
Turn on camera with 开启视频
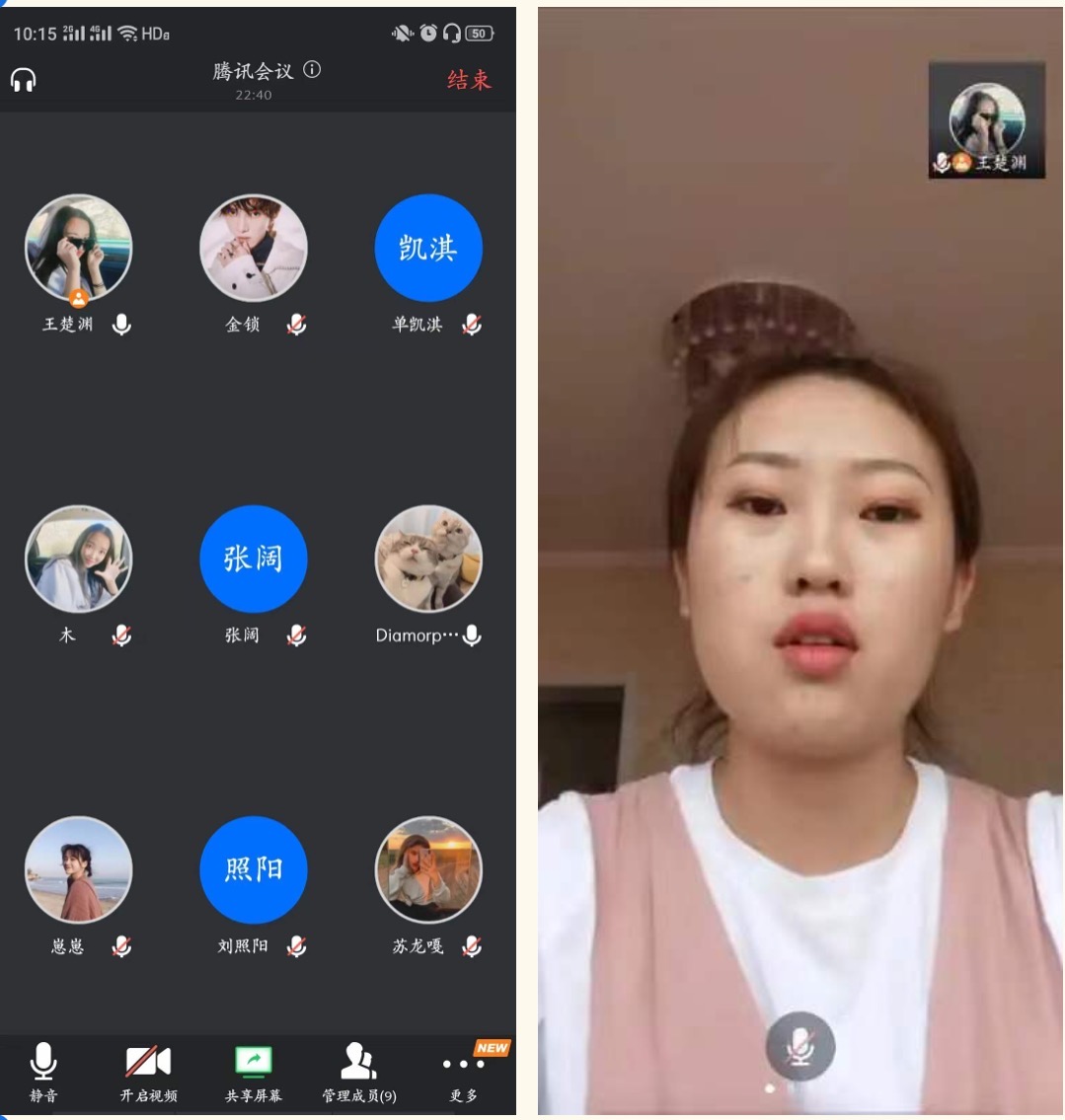[149, 1073]
